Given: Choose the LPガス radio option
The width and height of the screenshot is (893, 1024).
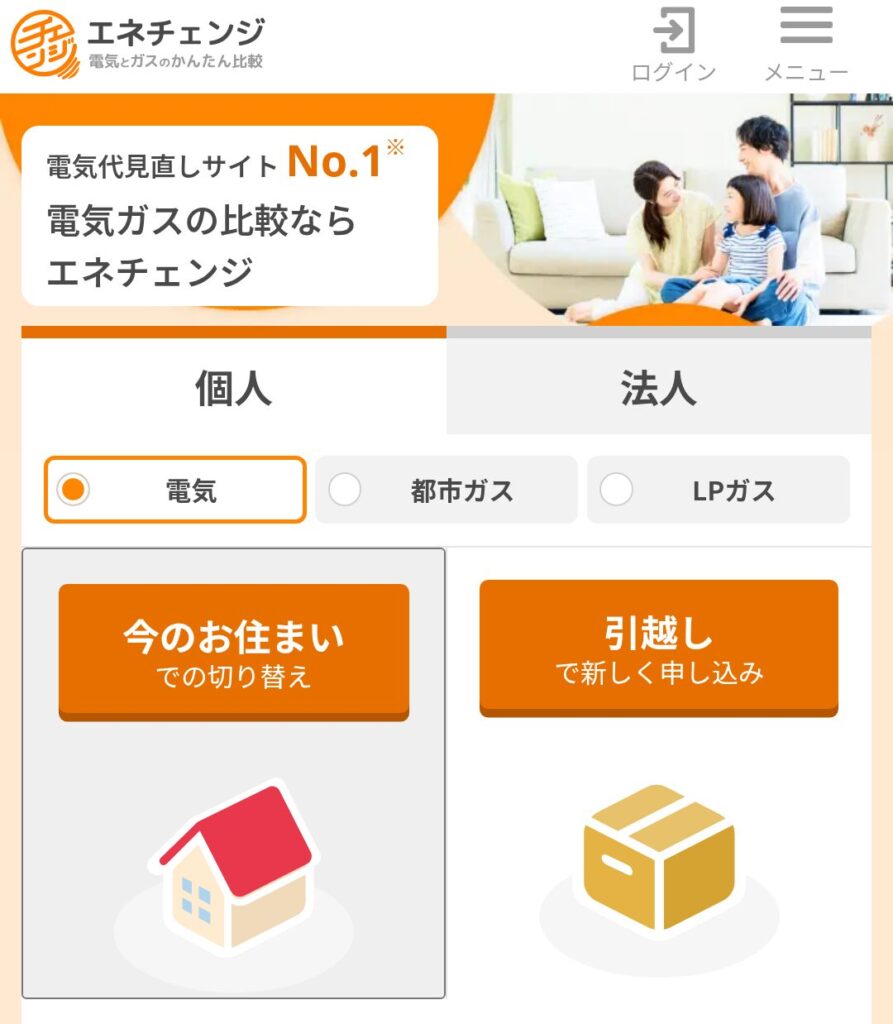Looking at the screenshot, I should (x=717, y=490).
